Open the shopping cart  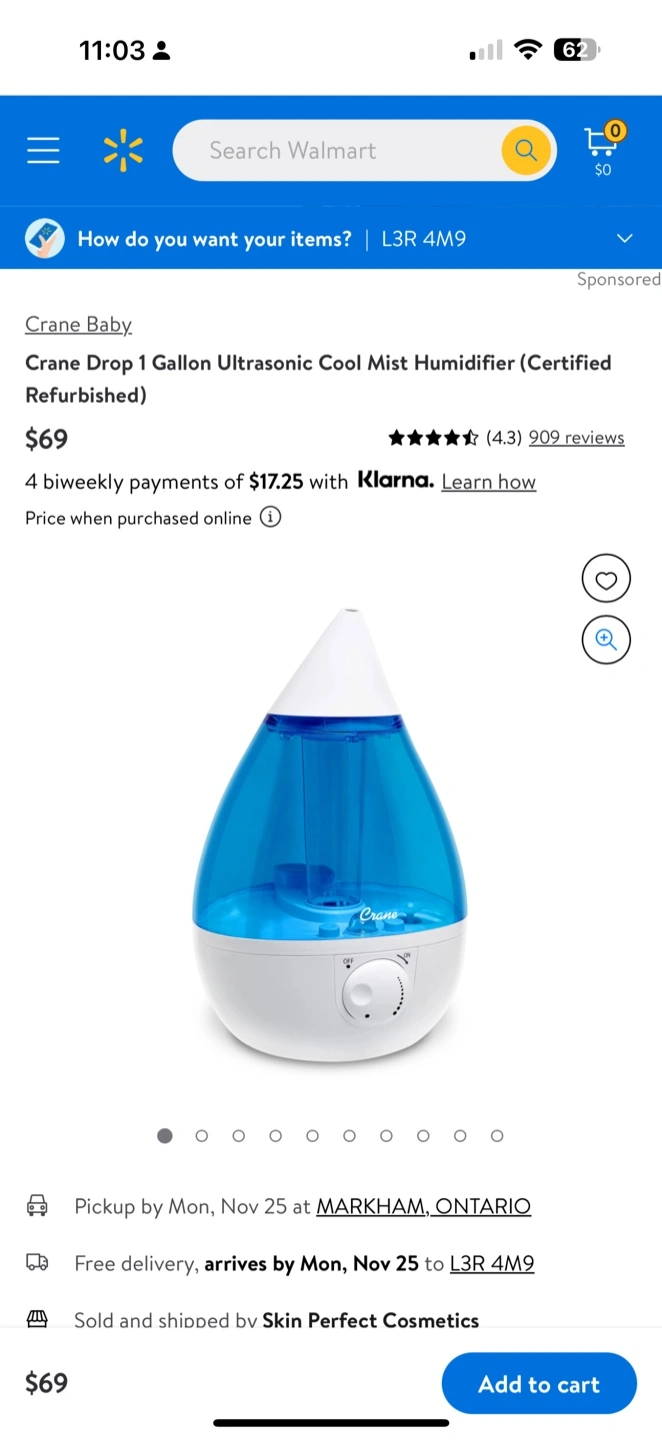click(x=603, y=150)
